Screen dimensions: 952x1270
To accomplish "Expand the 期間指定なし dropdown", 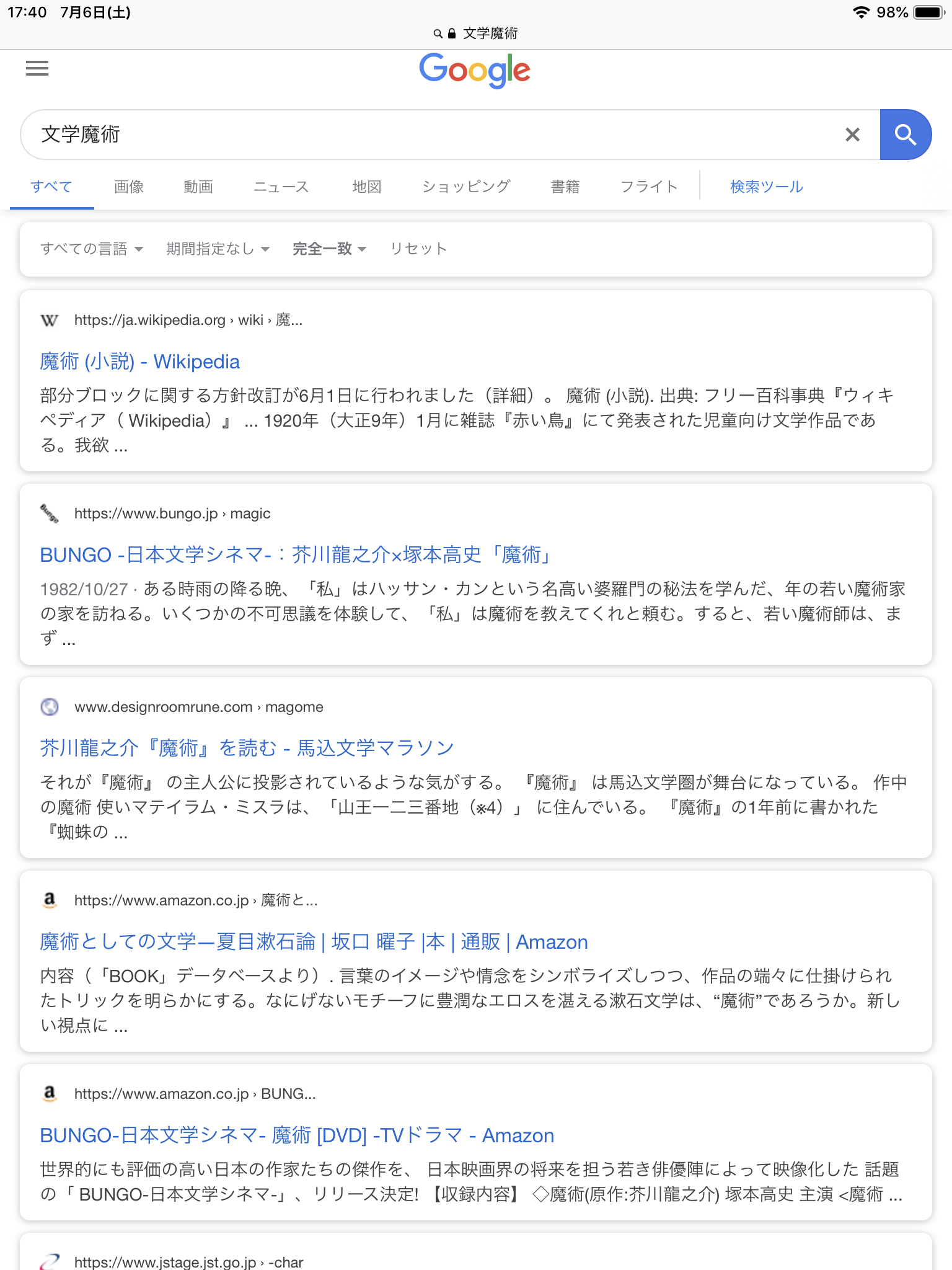I will pyautogui.click(x=218, y=249).
